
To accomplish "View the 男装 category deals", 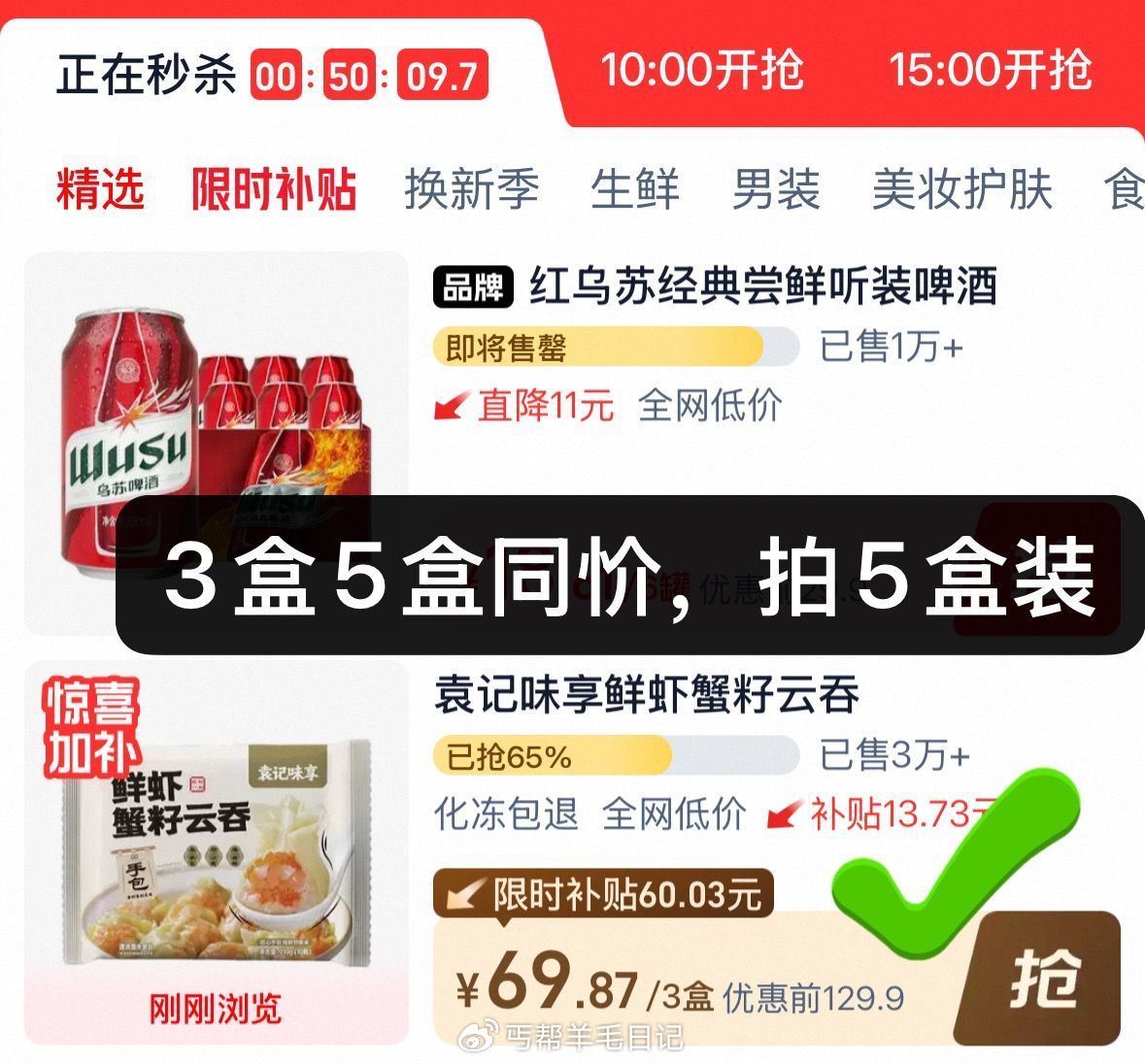I will [x=775, y=188].
